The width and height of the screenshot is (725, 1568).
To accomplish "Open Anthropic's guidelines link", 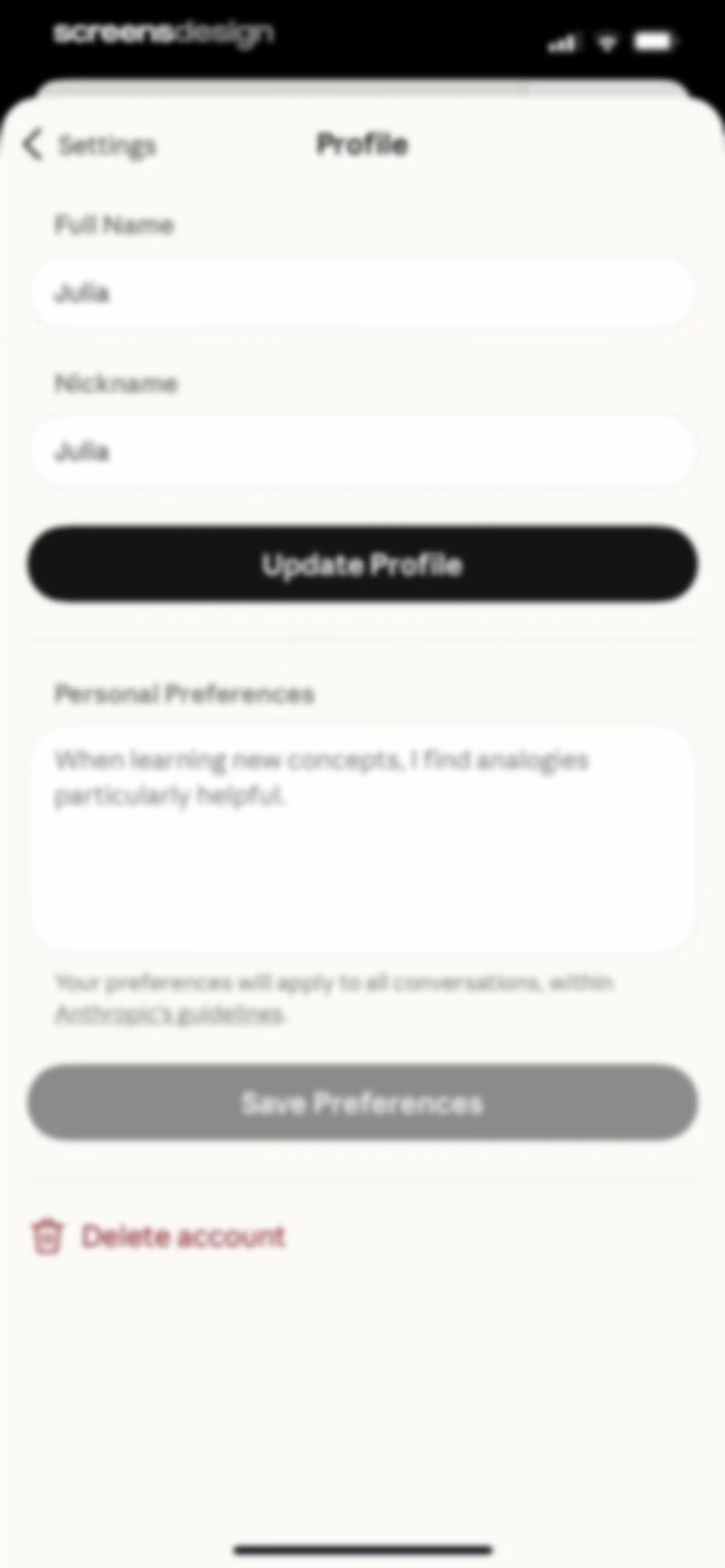I will point(170,1015).
